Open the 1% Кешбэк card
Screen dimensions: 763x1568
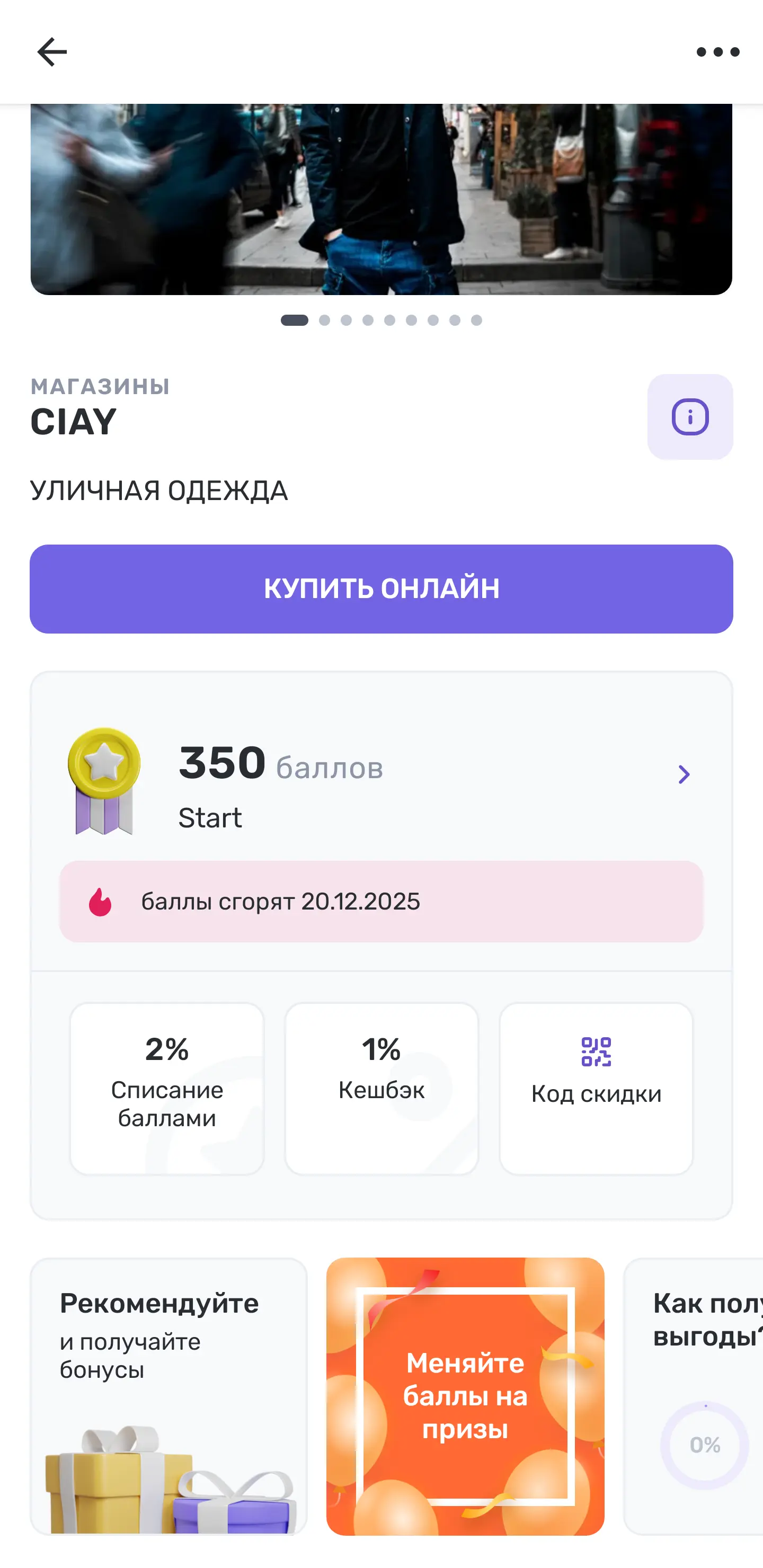click(381, 1089)
